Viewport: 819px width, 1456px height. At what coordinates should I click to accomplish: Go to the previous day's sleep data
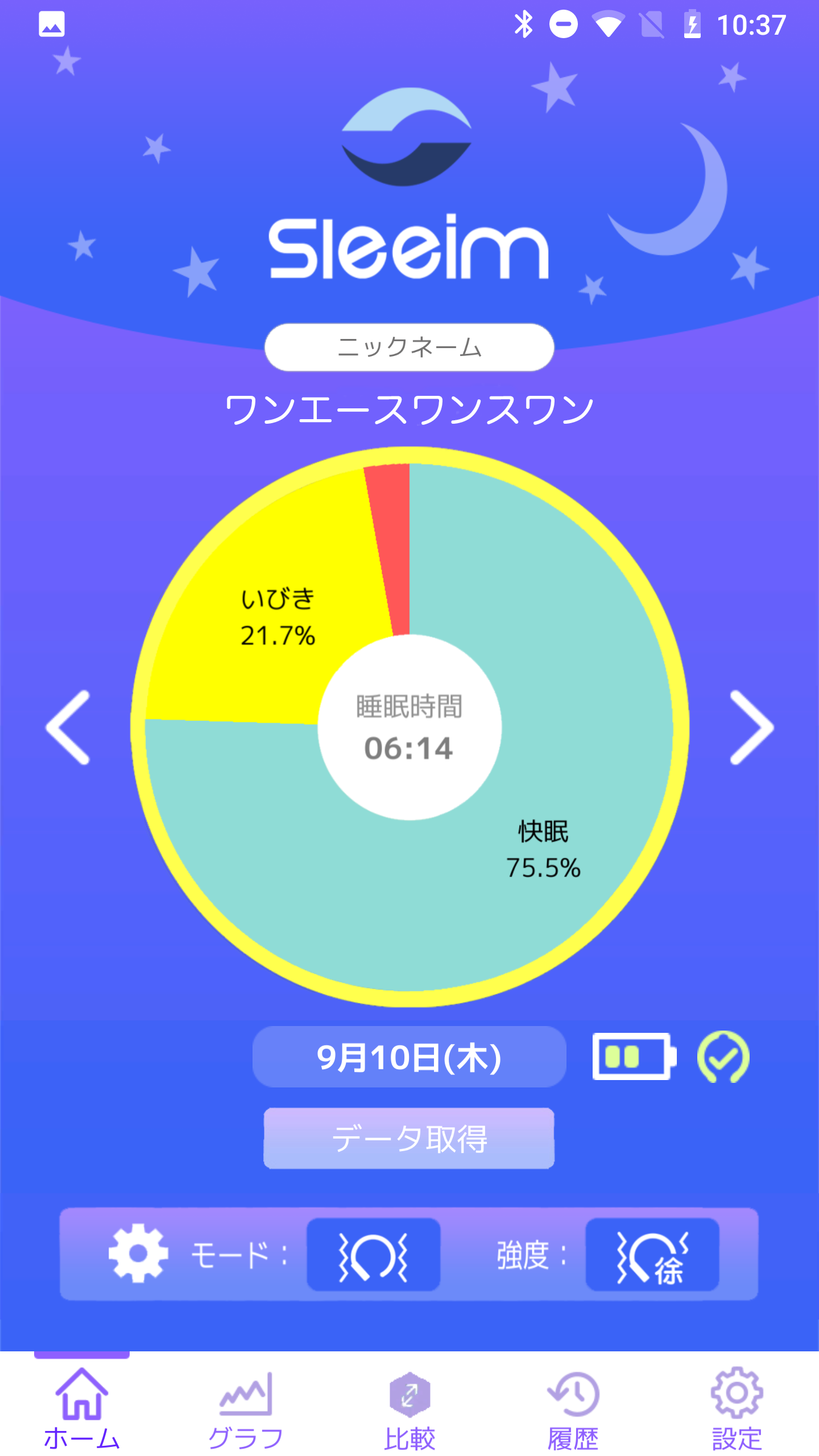pyautogui.click(x=68, y=727)
